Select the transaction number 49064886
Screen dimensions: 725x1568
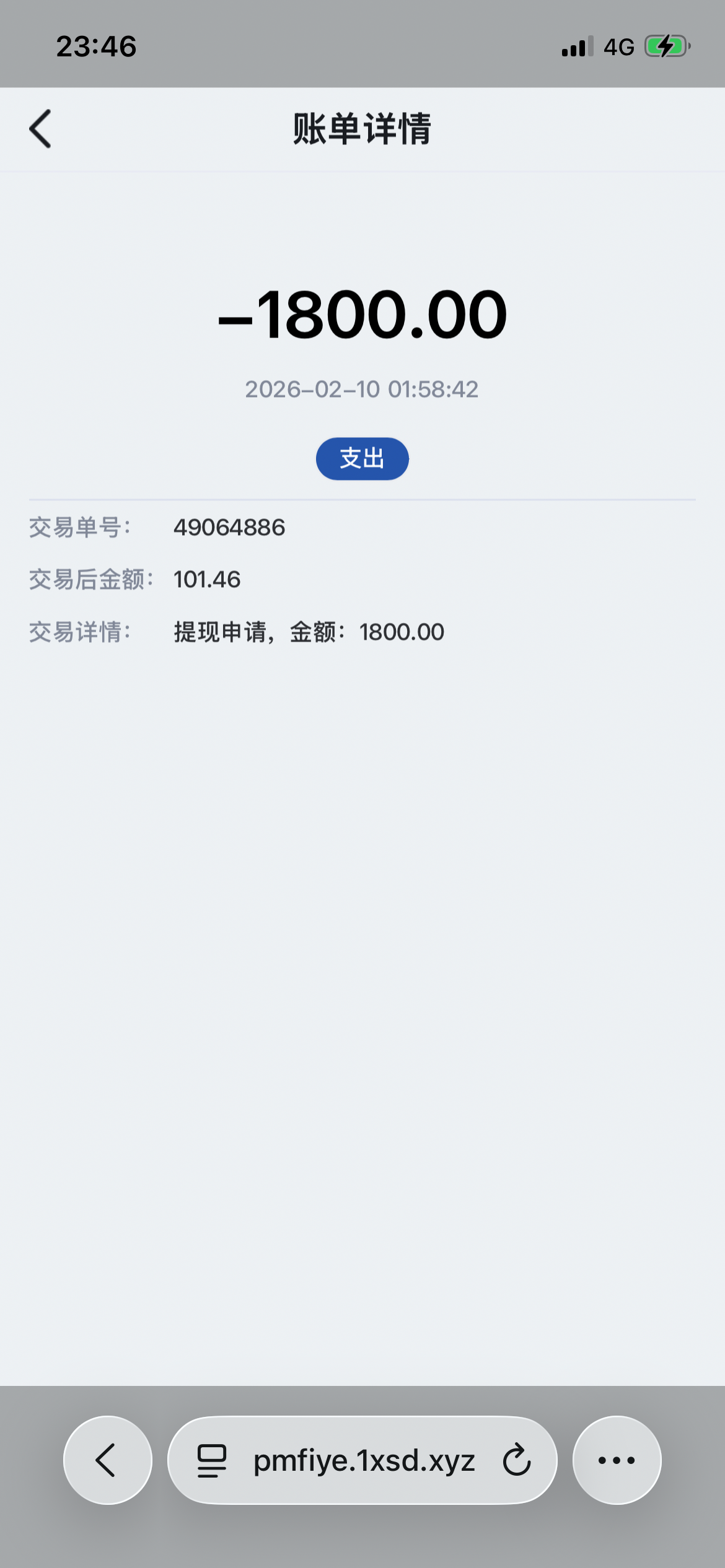(229, 528)
